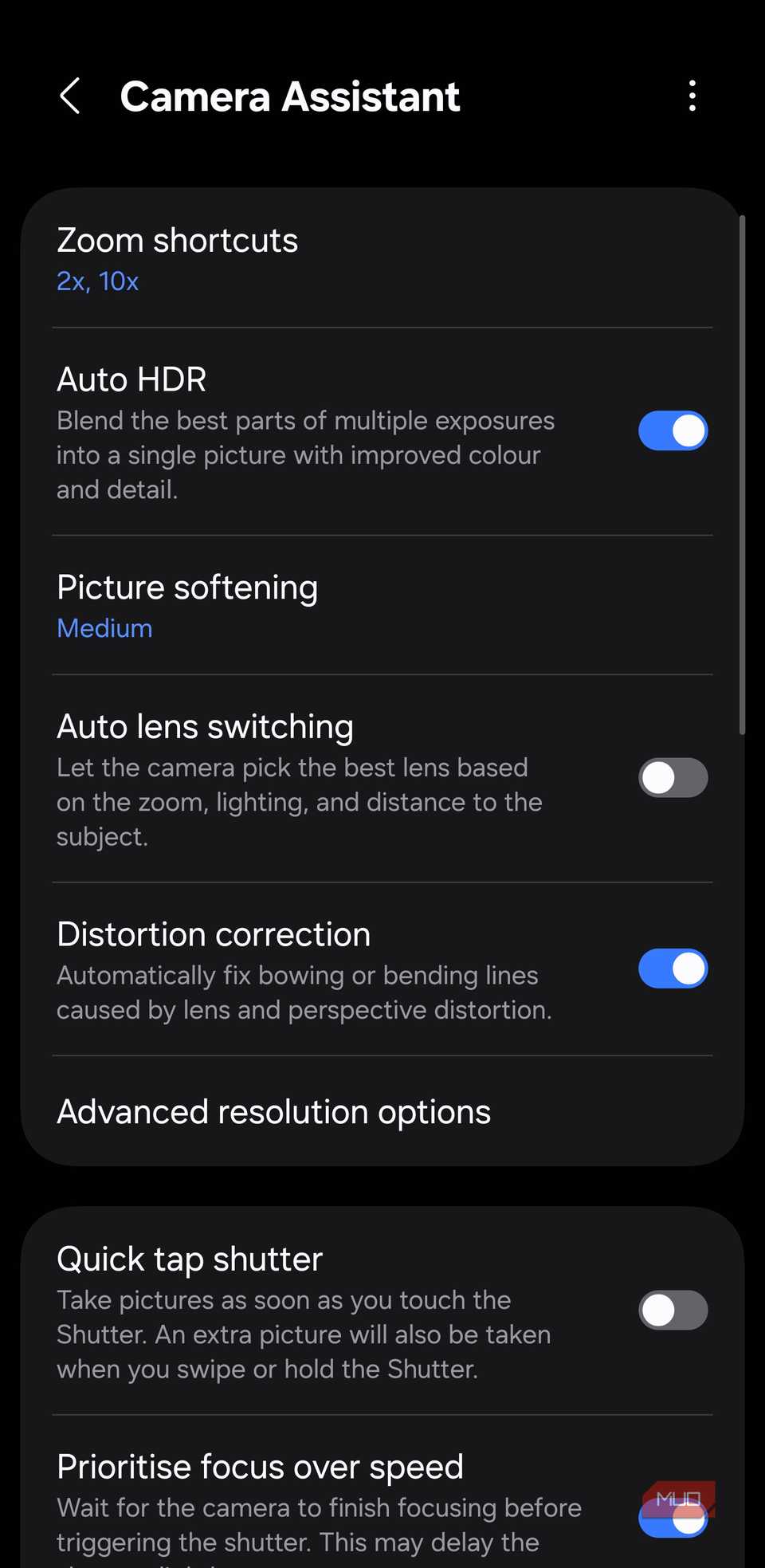
Task: Toggle Prioritise focus over speed
Action: tap(673, 1519)
